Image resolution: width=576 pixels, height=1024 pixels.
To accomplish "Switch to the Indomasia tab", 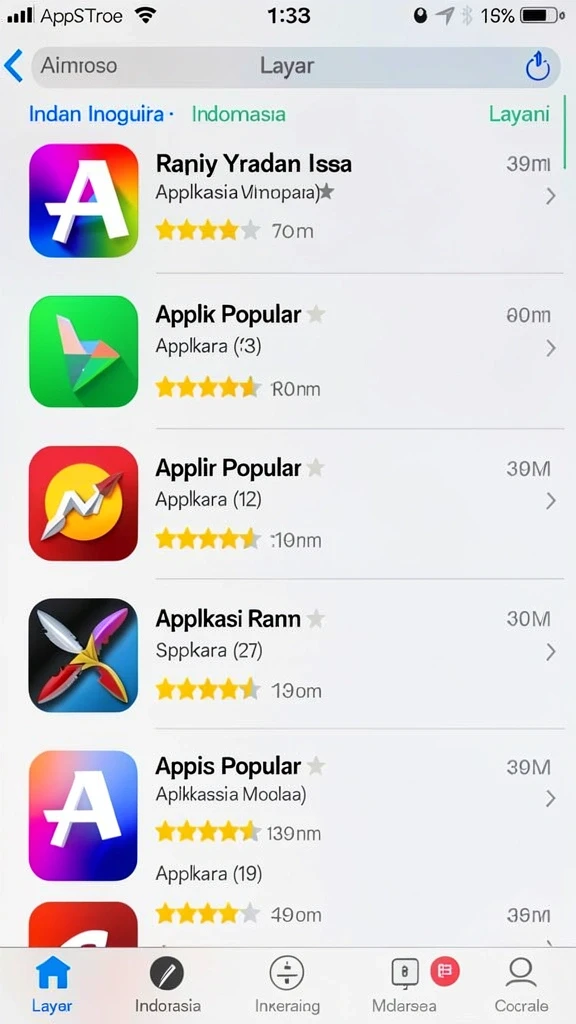I will pos(238,114).
